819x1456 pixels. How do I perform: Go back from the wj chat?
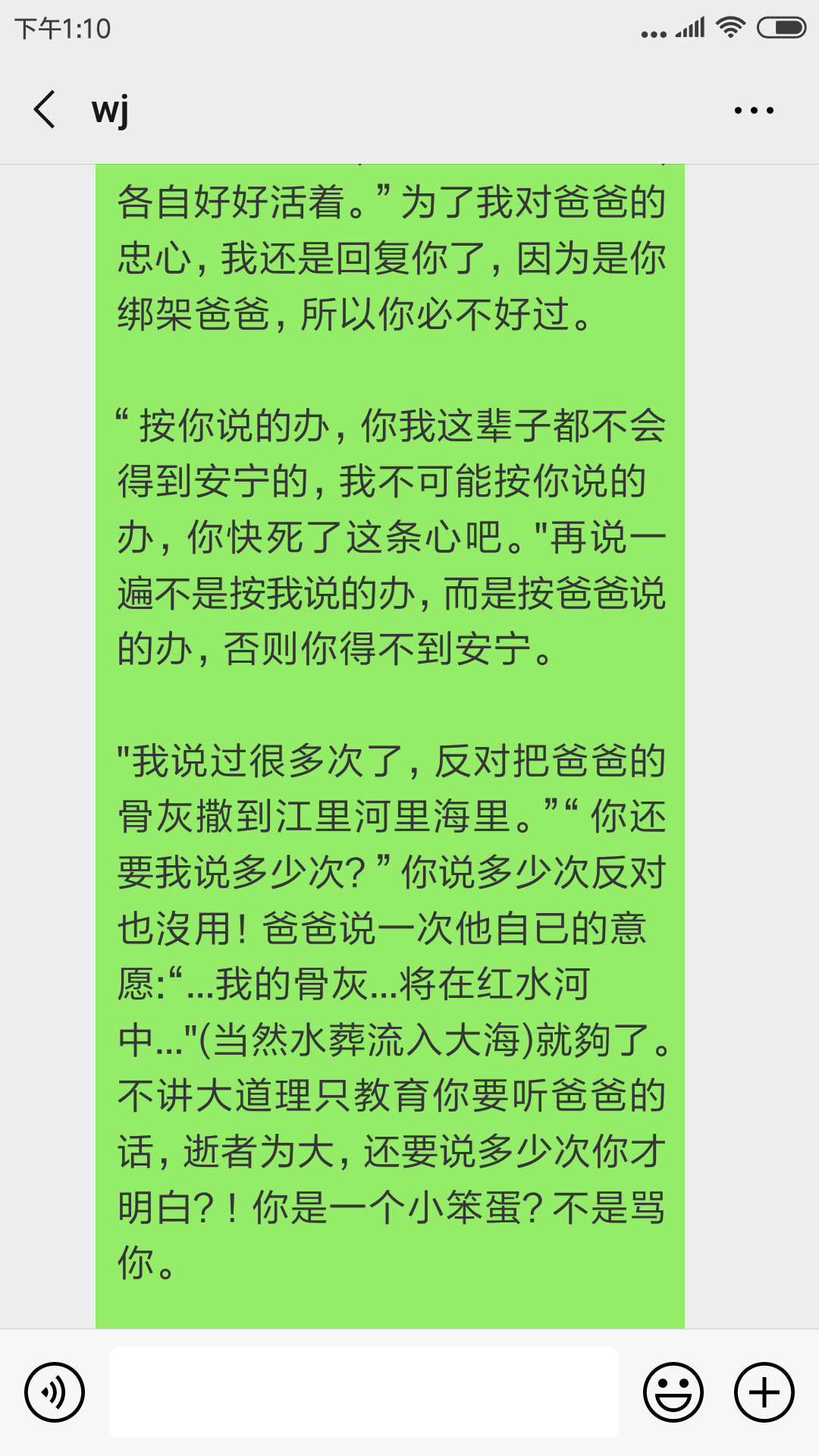45,110
